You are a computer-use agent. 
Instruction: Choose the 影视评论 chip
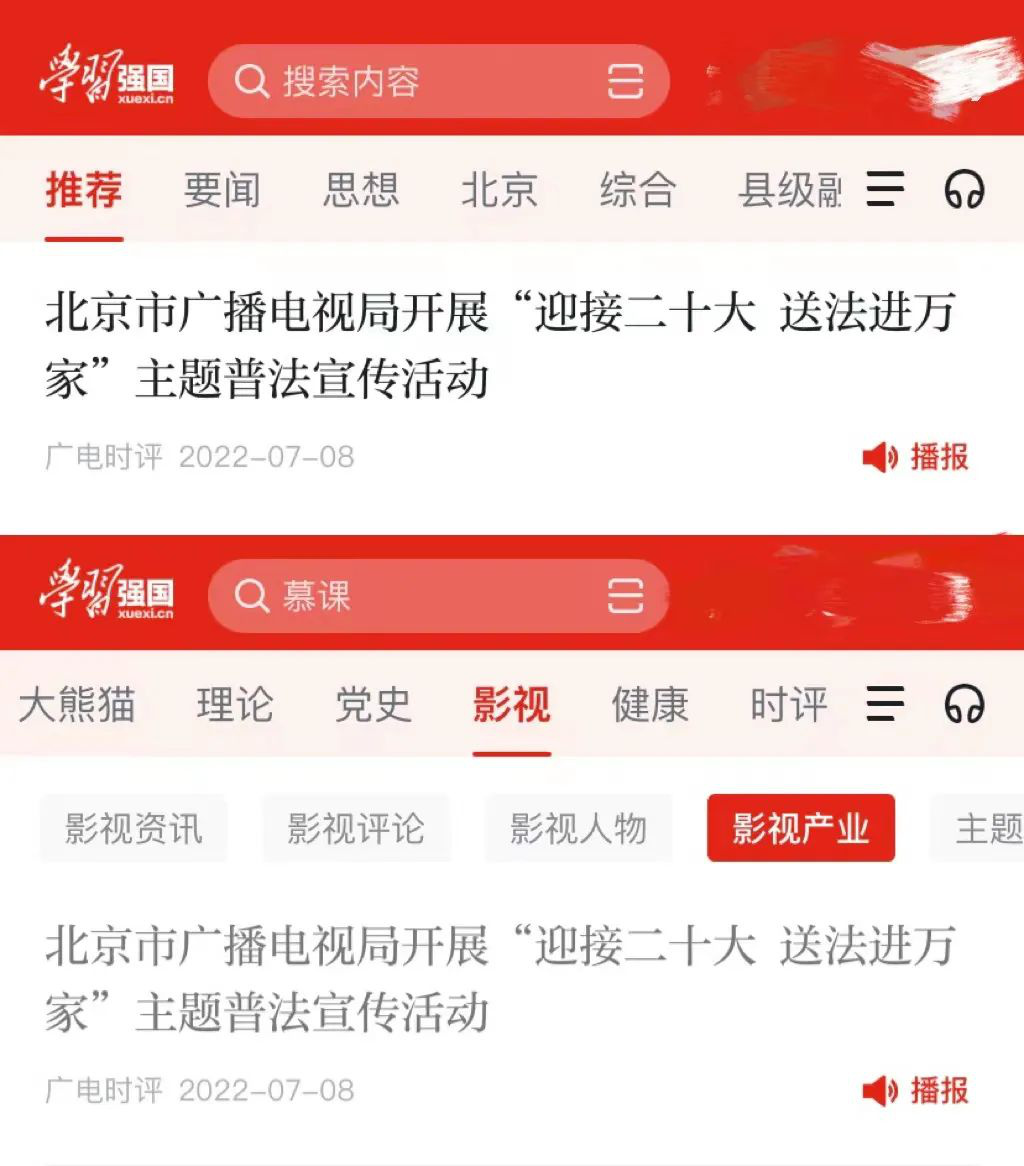pos(356,828)
